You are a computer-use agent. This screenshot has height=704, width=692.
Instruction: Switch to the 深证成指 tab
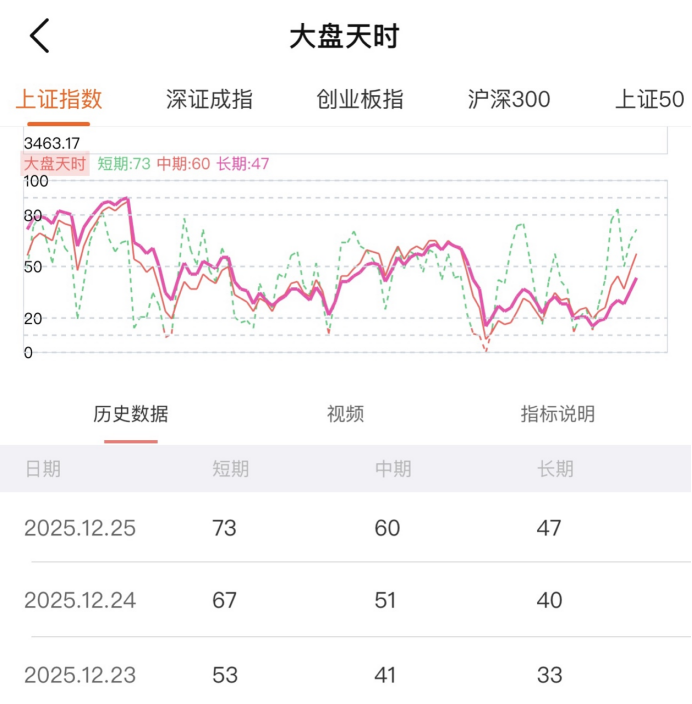(209, 99)
